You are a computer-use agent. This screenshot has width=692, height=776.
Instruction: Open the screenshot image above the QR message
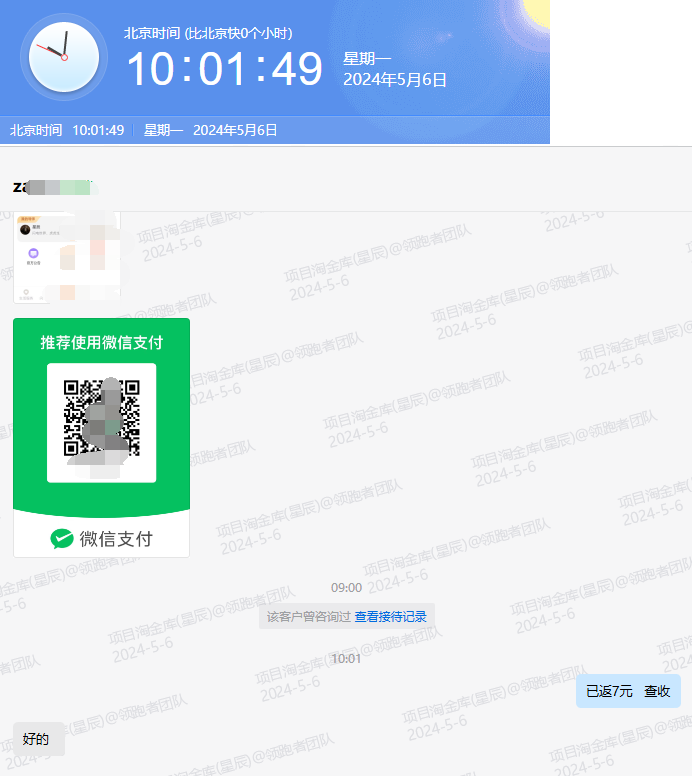(x=66, y=257)
